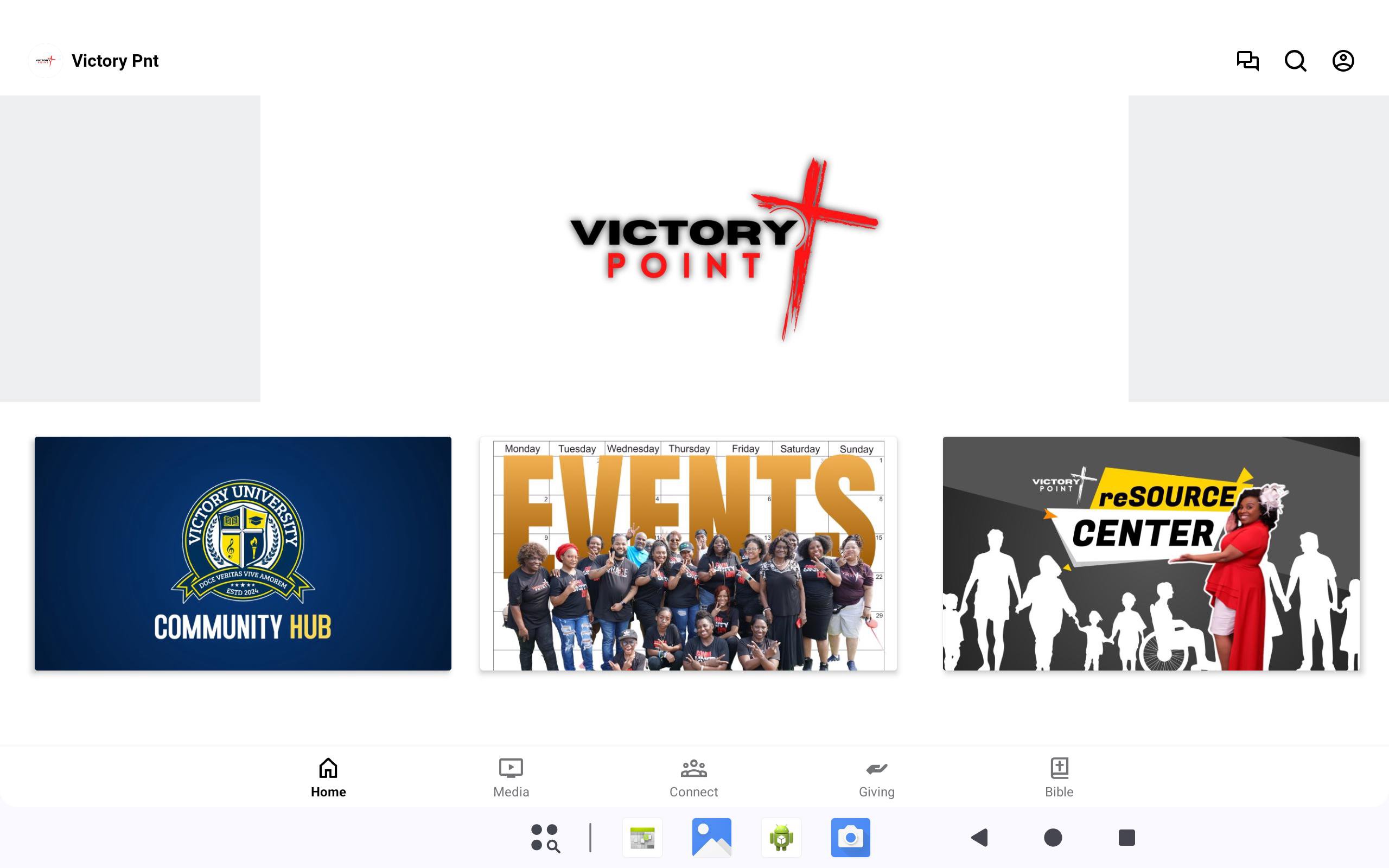The image size is (1389, 868).
Task: Open the app drawer search icon
Action: [545, 838]
